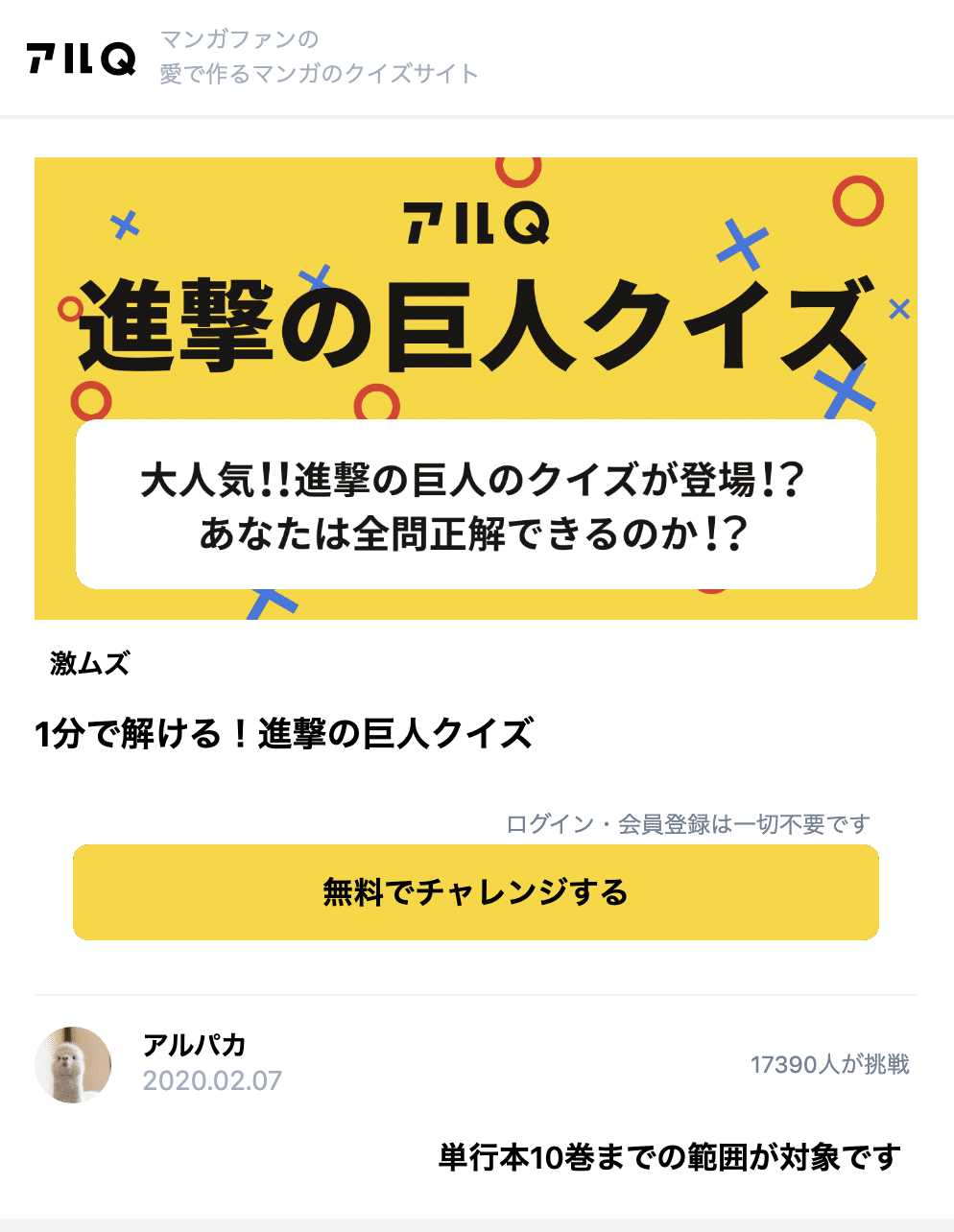Click the ログイン・会員登録は一切不要です notice
954x1232 pixels.
688,821
